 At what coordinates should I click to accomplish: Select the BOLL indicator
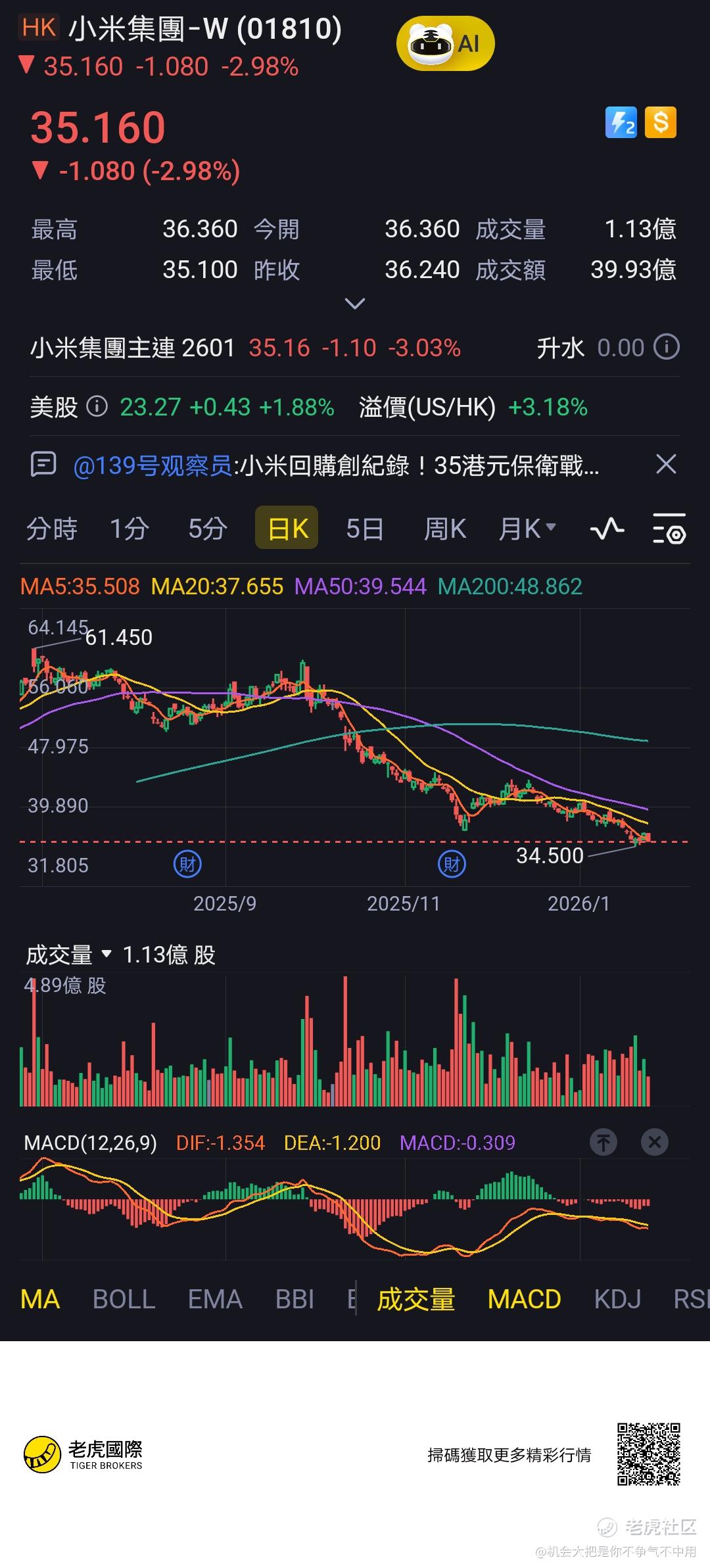[124, 1299]
